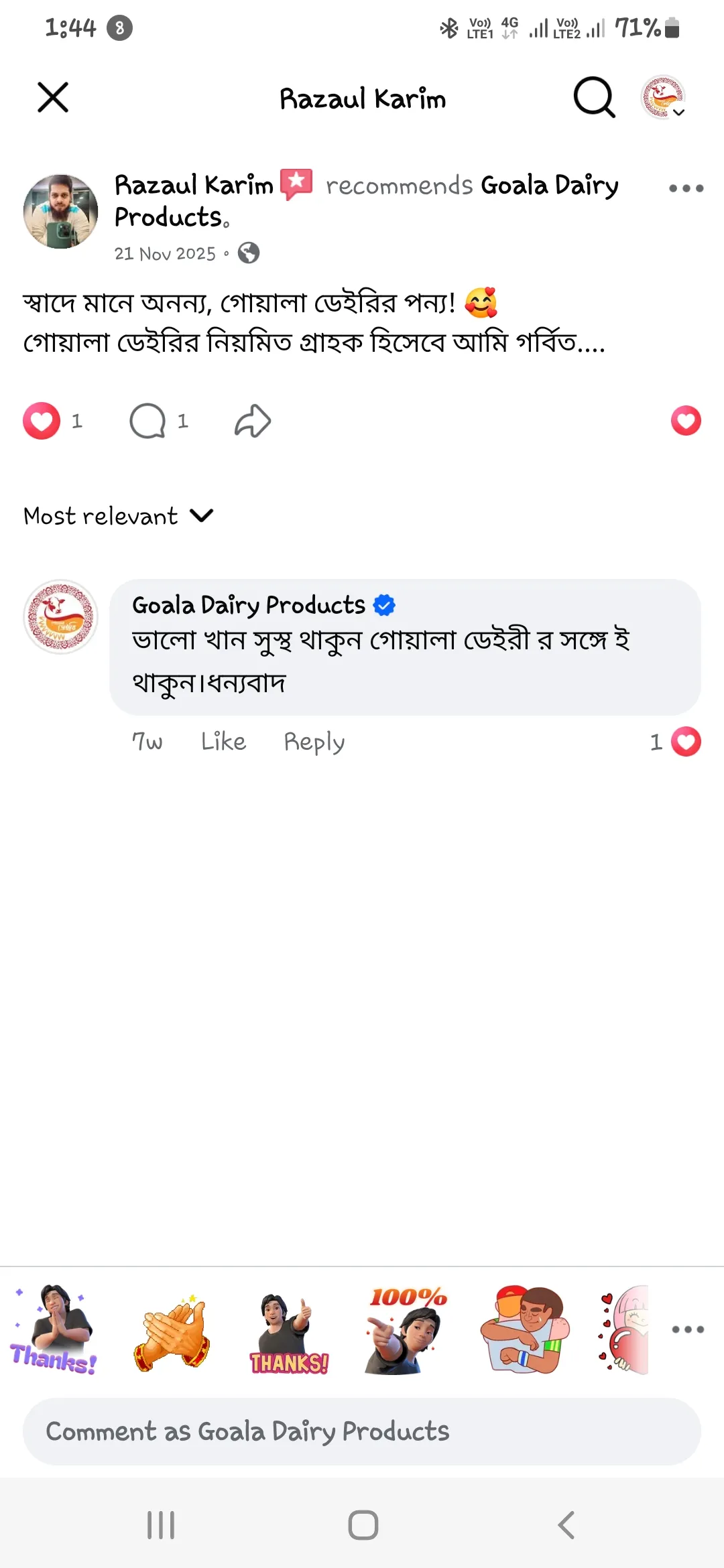Tap the Comment as Goala Dairy Products field

click(x=362, y=1431)
